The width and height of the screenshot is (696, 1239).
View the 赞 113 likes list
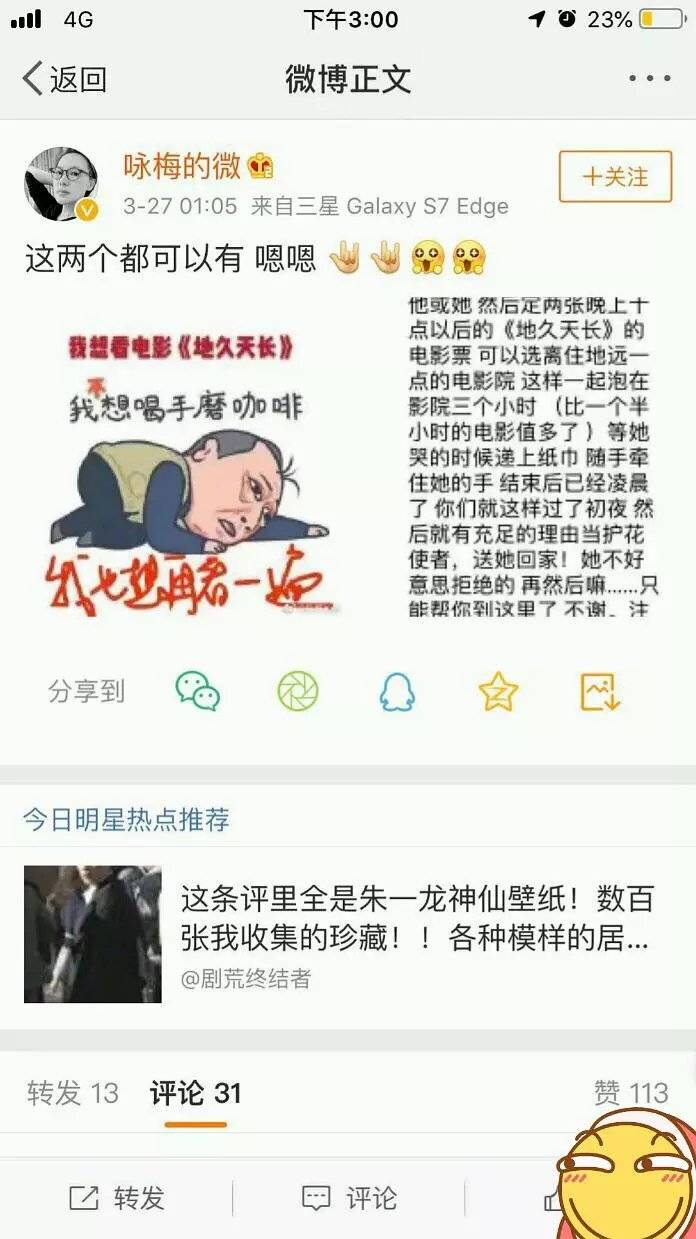click(x=630, y=1093)
